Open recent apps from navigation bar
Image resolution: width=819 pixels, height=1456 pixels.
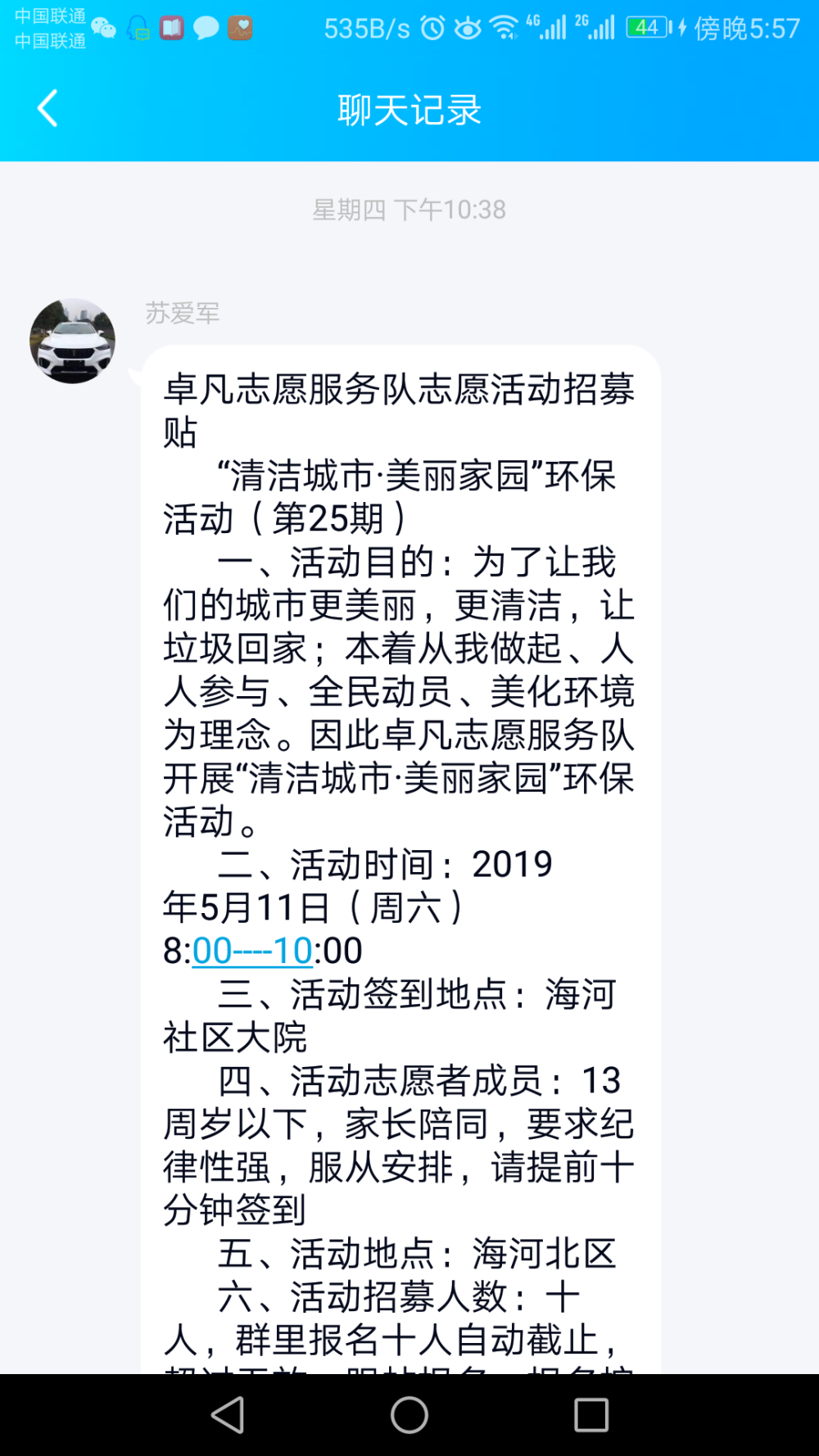click(591, 1414)
